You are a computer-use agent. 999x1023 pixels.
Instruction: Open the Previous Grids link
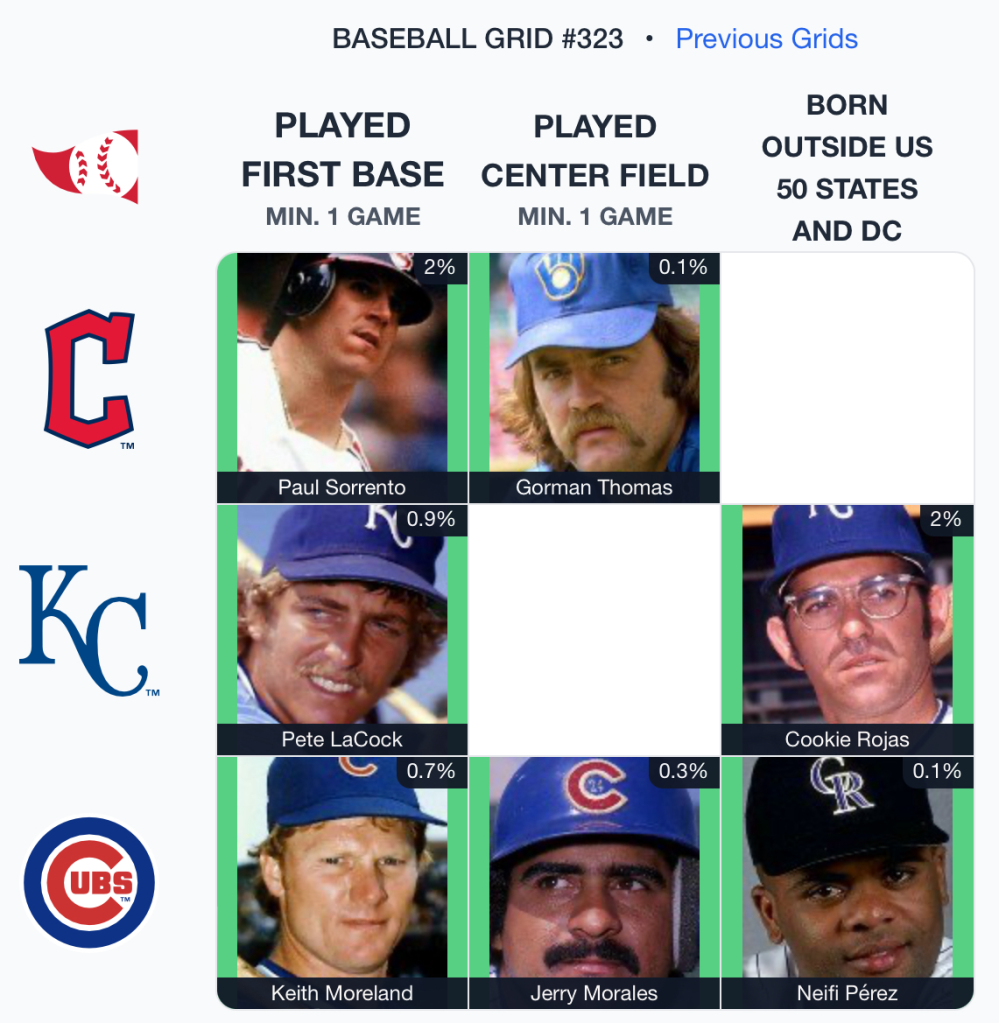click(766, 39)
